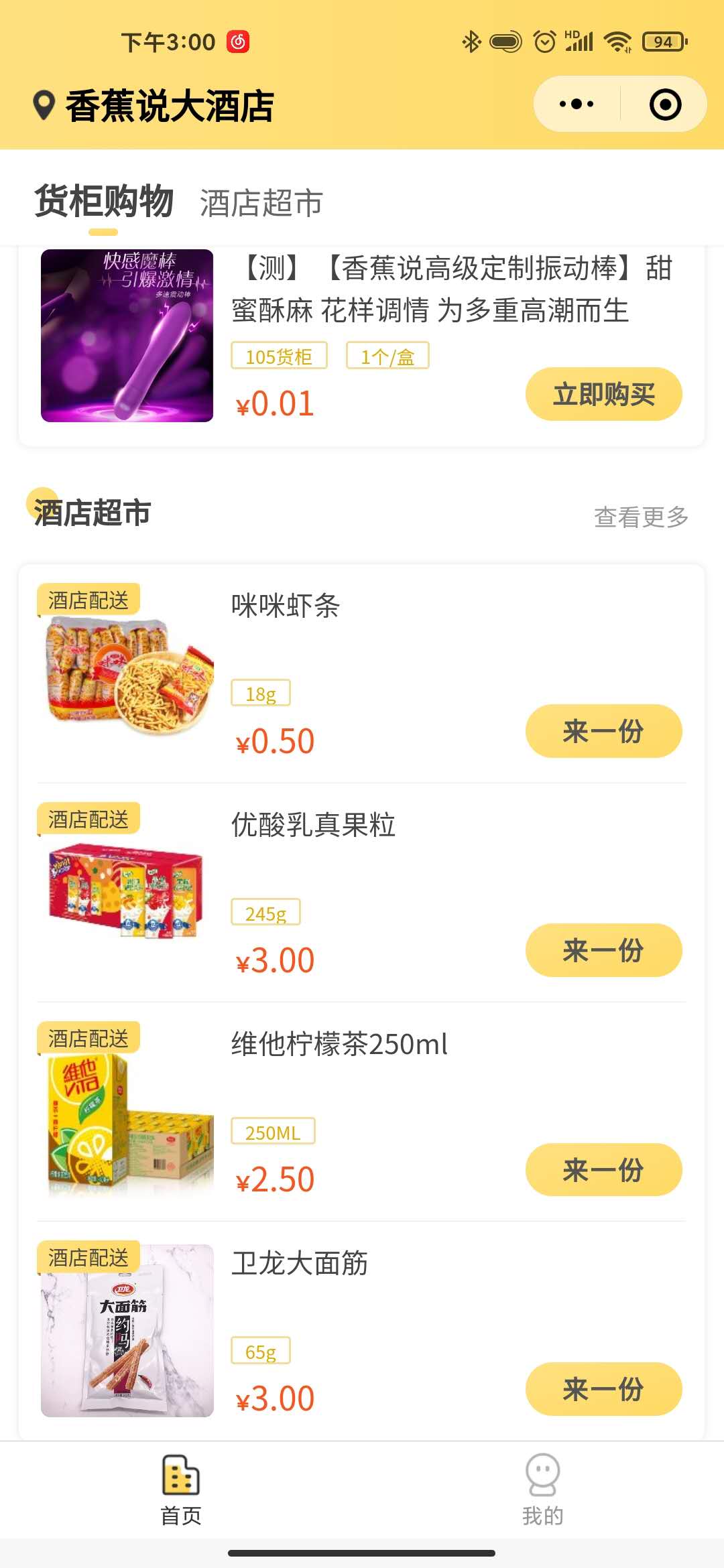Order 维他柠檬茶250ml with 来一份
Viewport: 724px width, 1568px height.
pos(603,1169)
